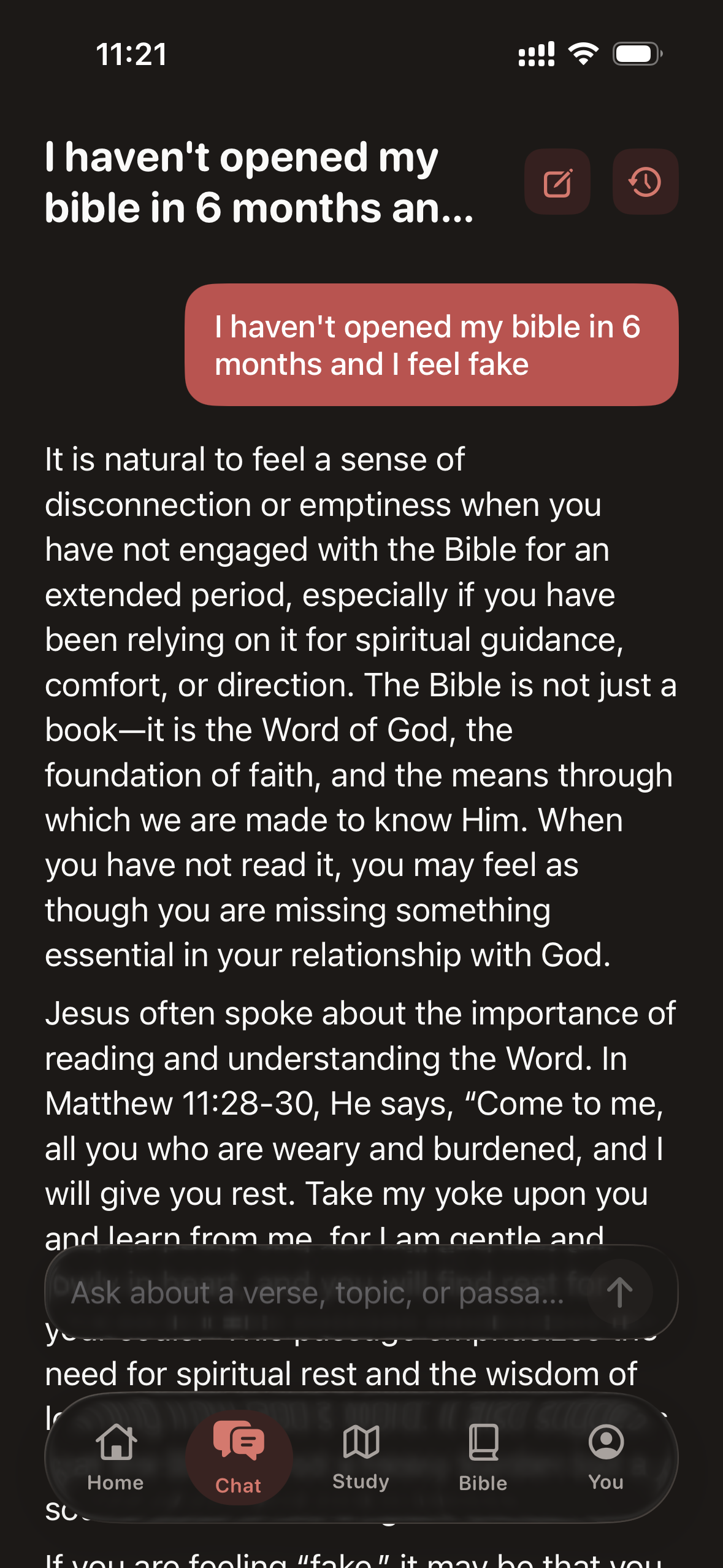The width and height of the screenshot is (723, 1568).
Task: Tap the red user message bubble
Action: click(x=429, y=345)
